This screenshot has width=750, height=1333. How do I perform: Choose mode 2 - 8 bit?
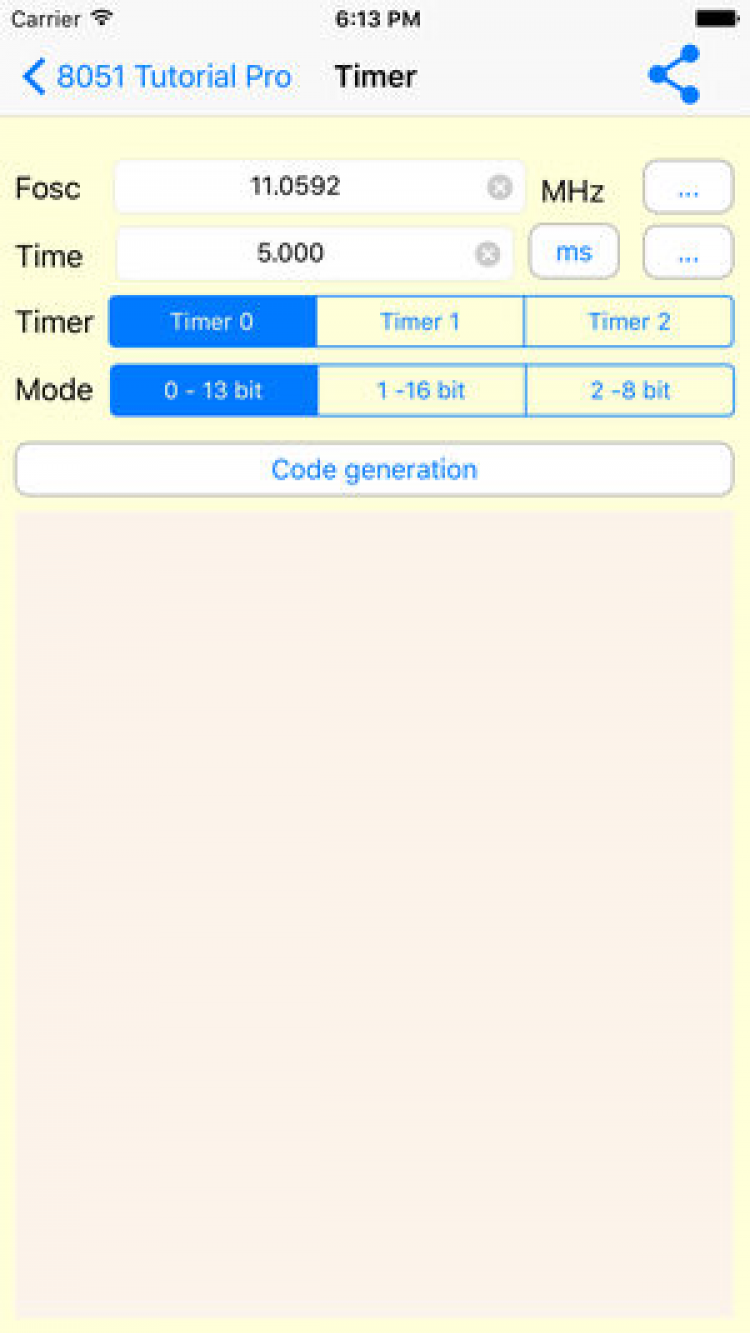coord(630,390)
